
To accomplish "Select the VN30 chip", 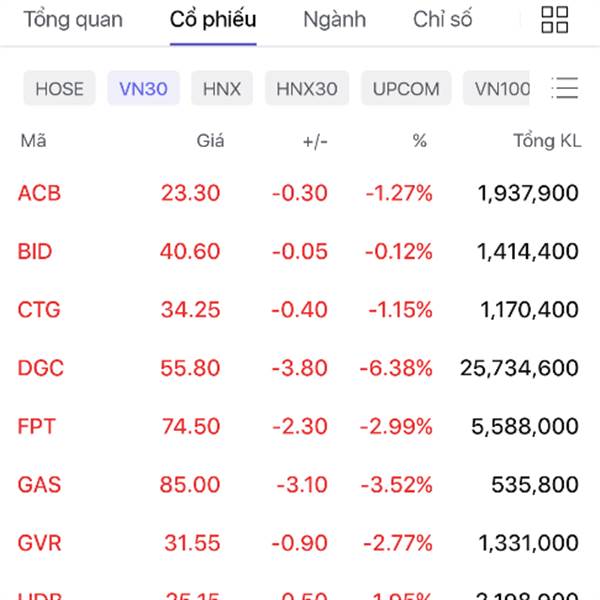I will pos(143,88).
